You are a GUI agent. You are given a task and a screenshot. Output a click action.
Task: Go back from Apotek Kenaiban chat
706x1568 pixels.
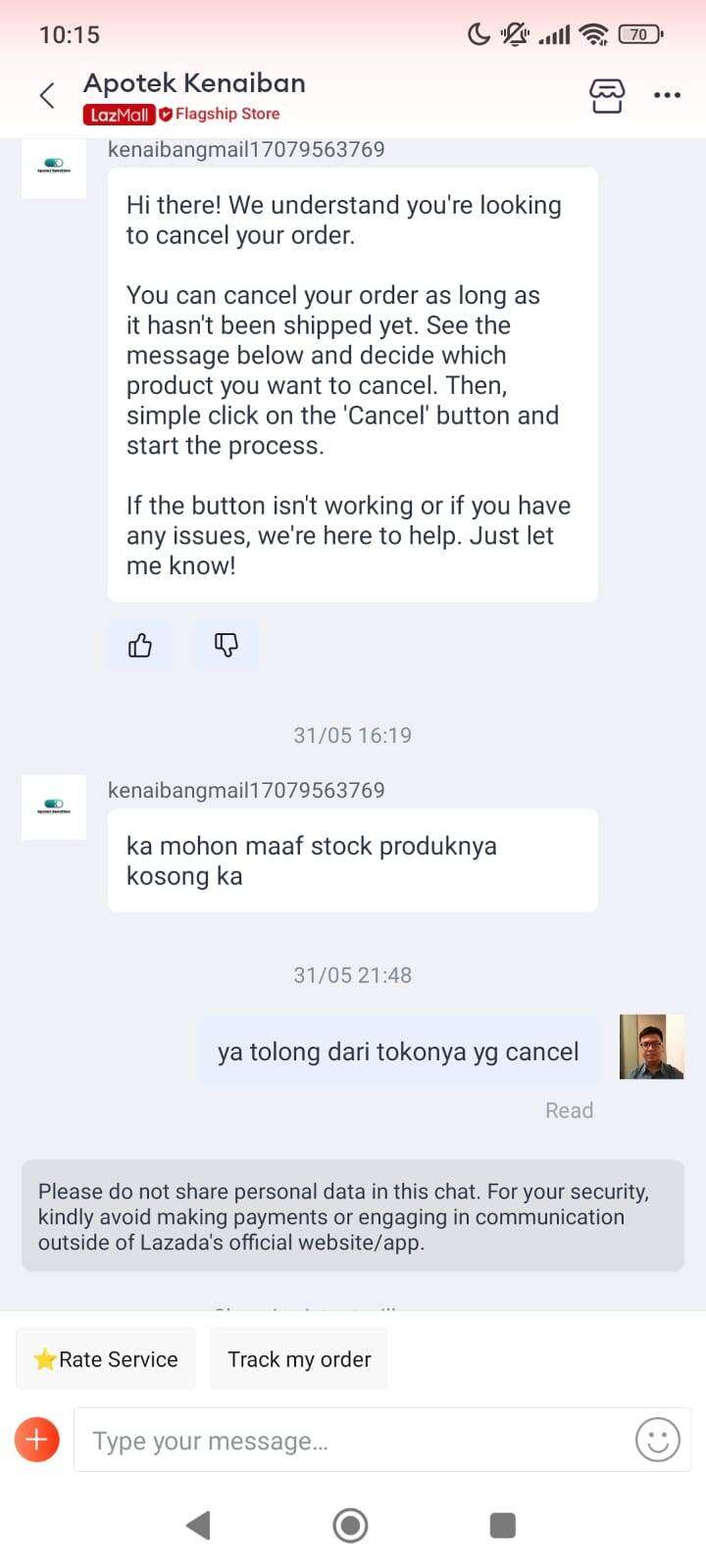point(46,95)
